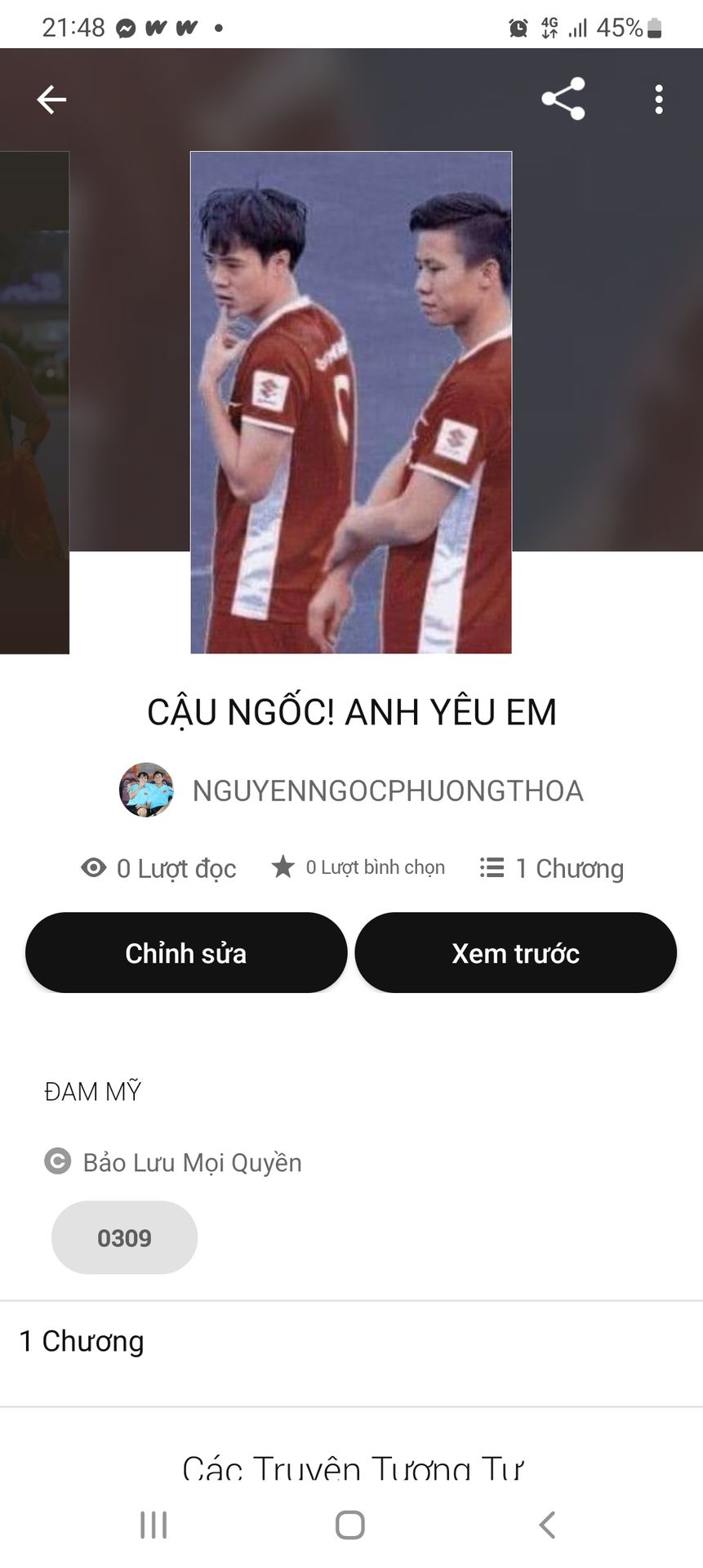Image resolution: width=703 pixels, height=1568 pixels.
Task: Share this story
Action: [563, 100]
